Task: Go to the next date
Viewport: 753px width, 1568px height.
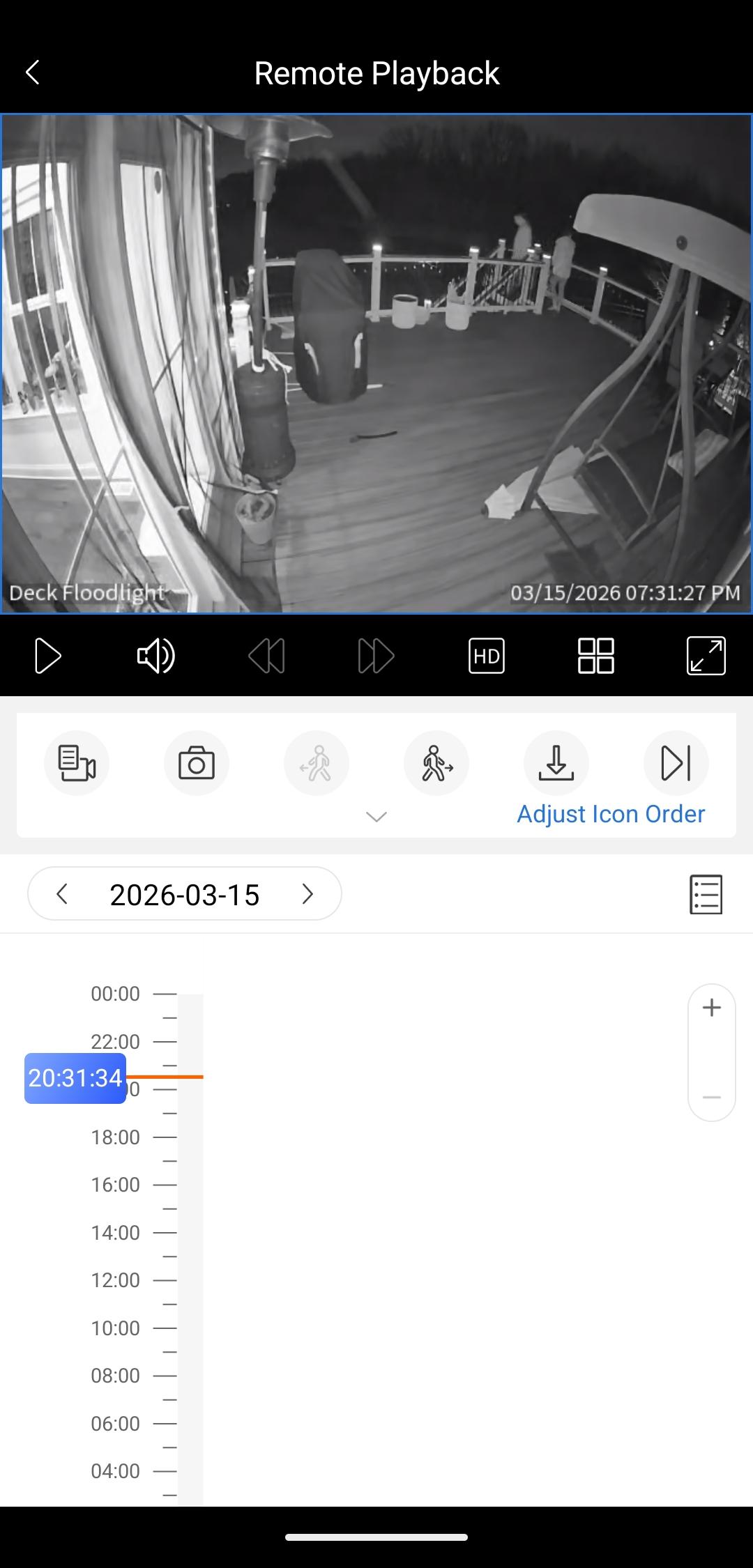Action: click(x=307, y=894)
